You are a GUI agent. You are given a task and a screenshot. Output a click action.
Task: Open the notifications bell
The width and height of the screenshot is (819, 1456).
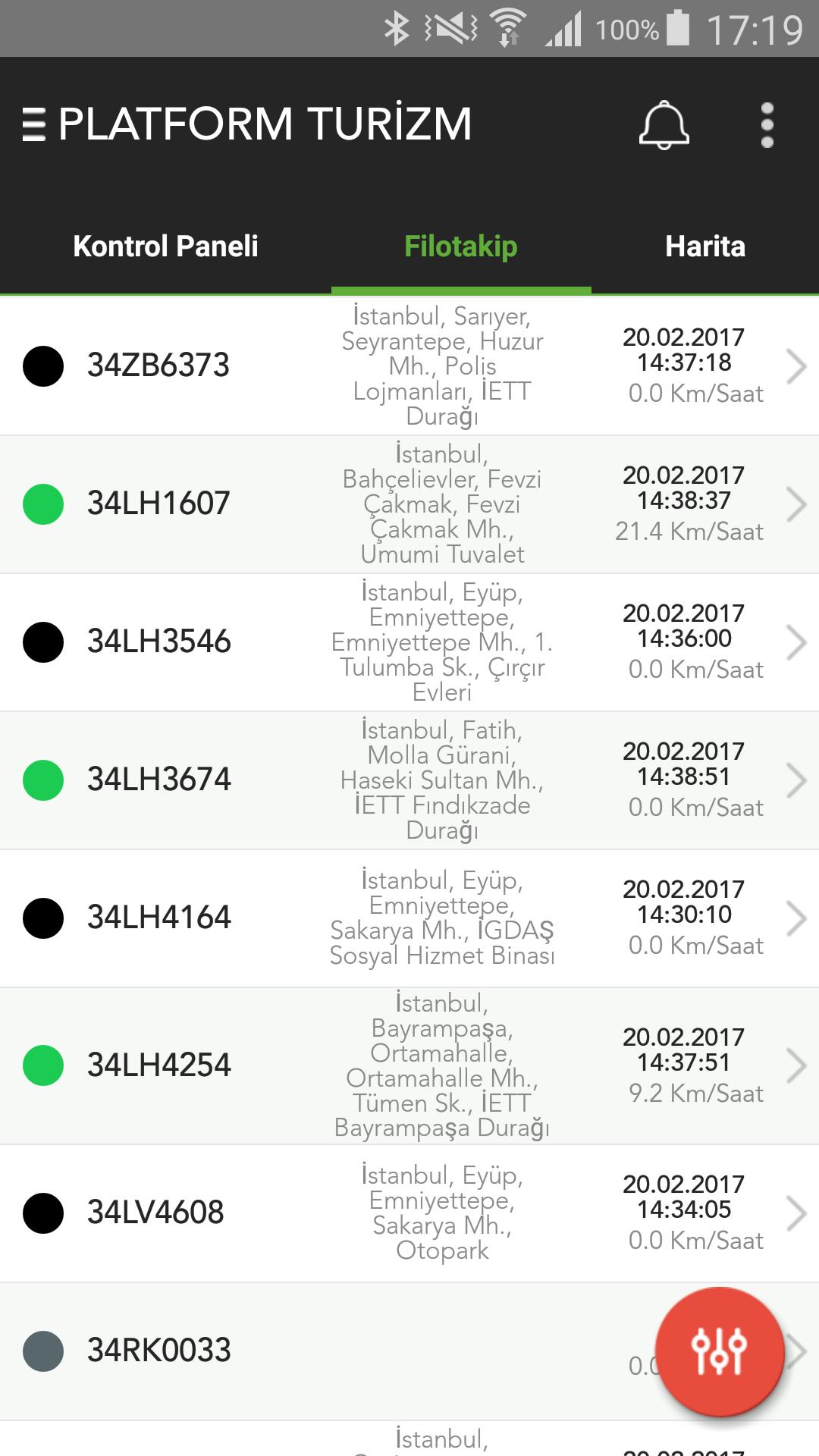[x=664, y=125]
